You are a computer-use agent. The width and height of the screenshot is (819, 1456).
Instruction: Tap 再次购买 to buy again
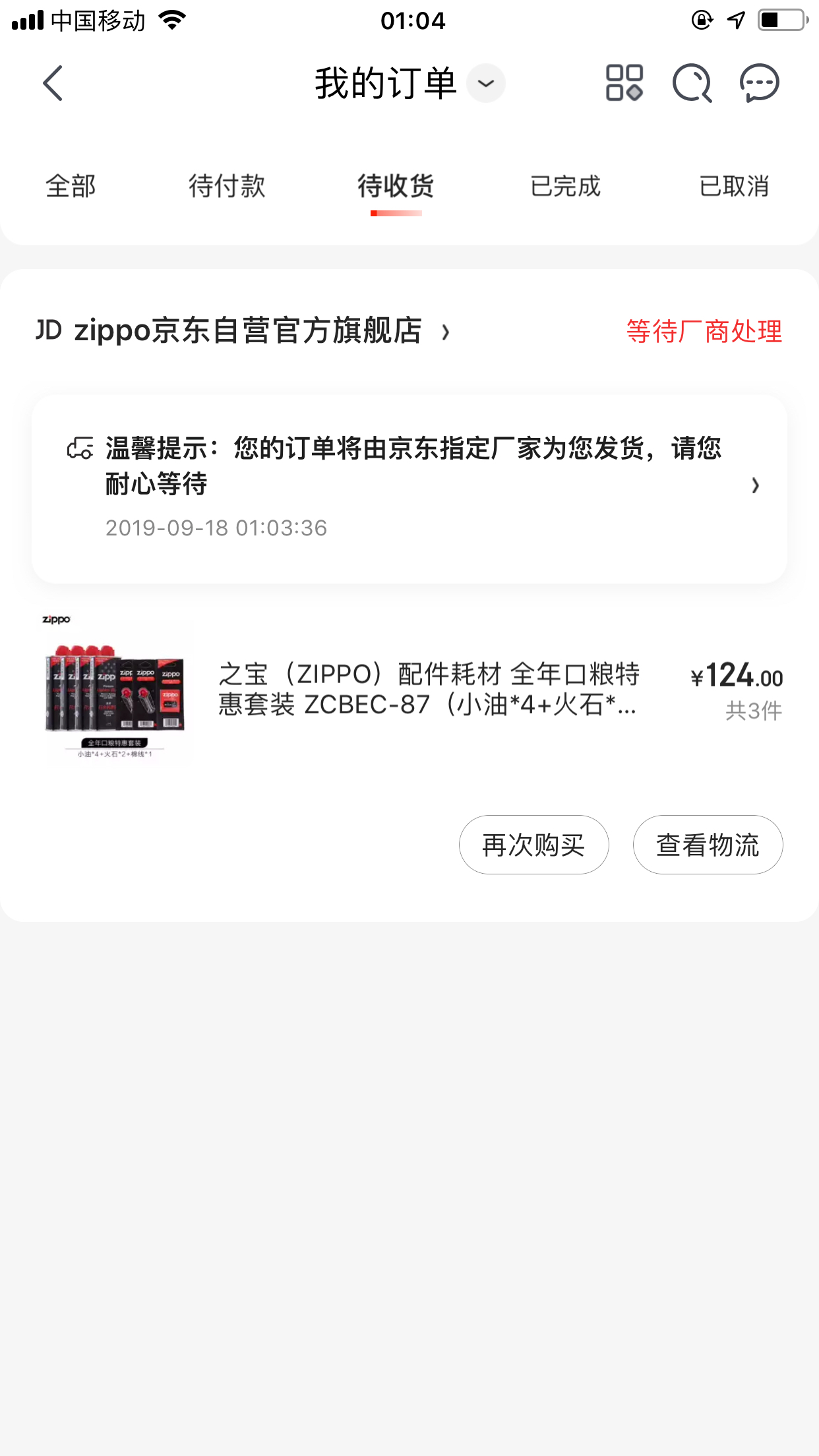pyautogui.click(x=533, y=845)
